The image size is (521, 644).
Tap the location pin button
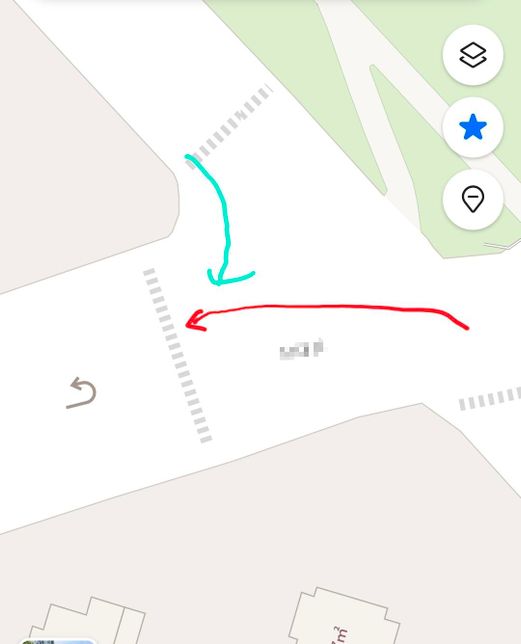473,199
